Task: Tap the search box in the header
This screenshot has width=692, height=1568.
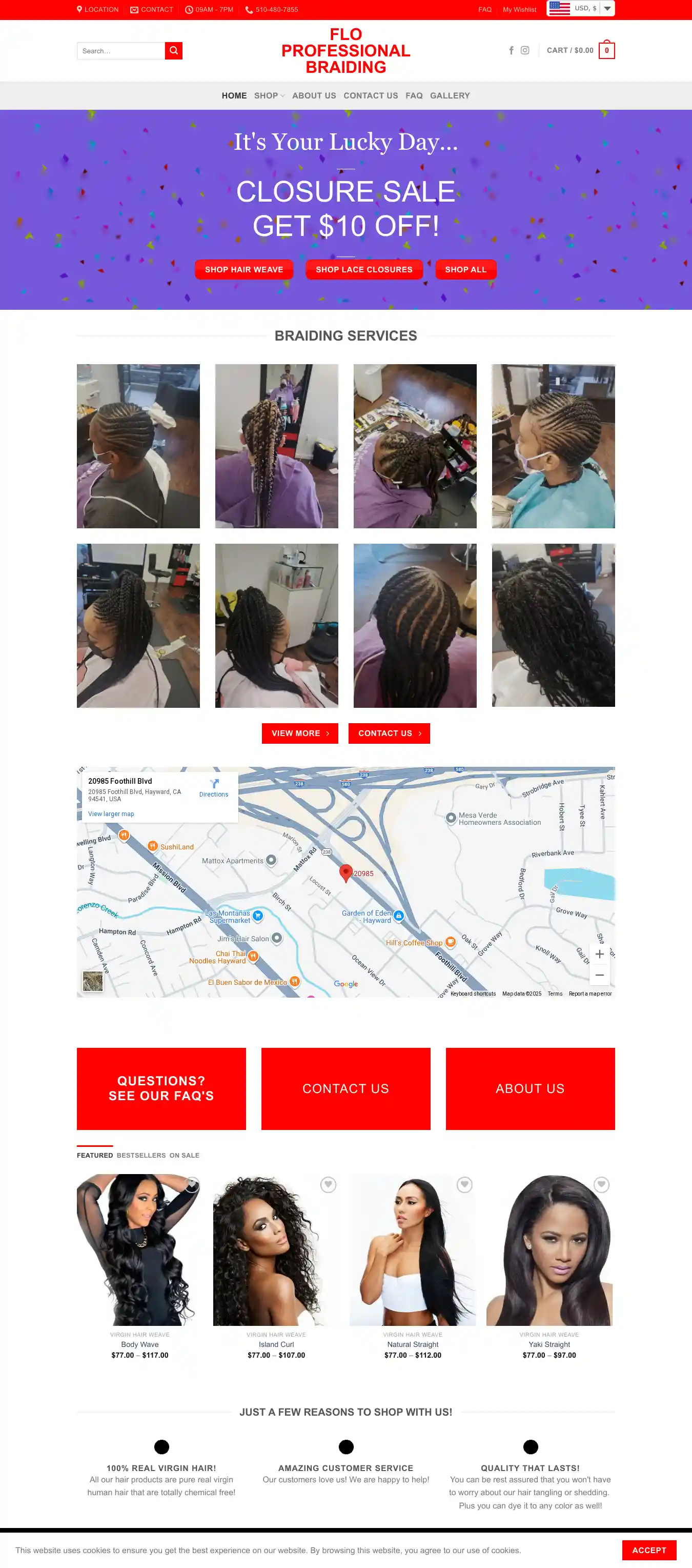Action: (x=120, y=51)
